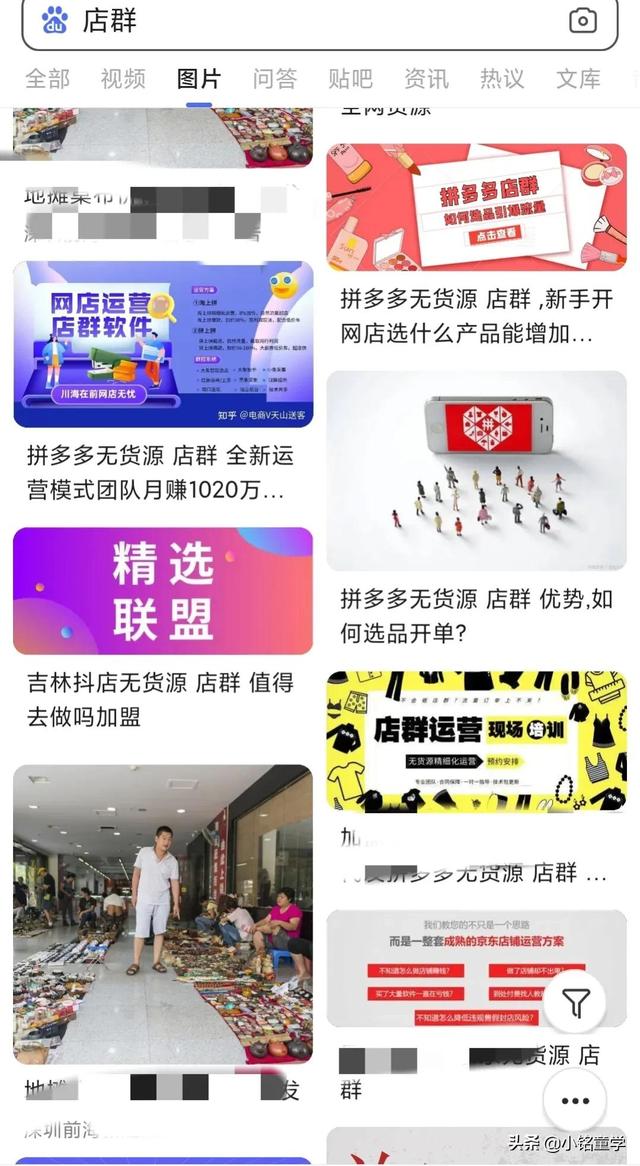This screenshot has width=640, height=1166.
Task: Open the 资讯 tab
Action: tap(427, 78)
